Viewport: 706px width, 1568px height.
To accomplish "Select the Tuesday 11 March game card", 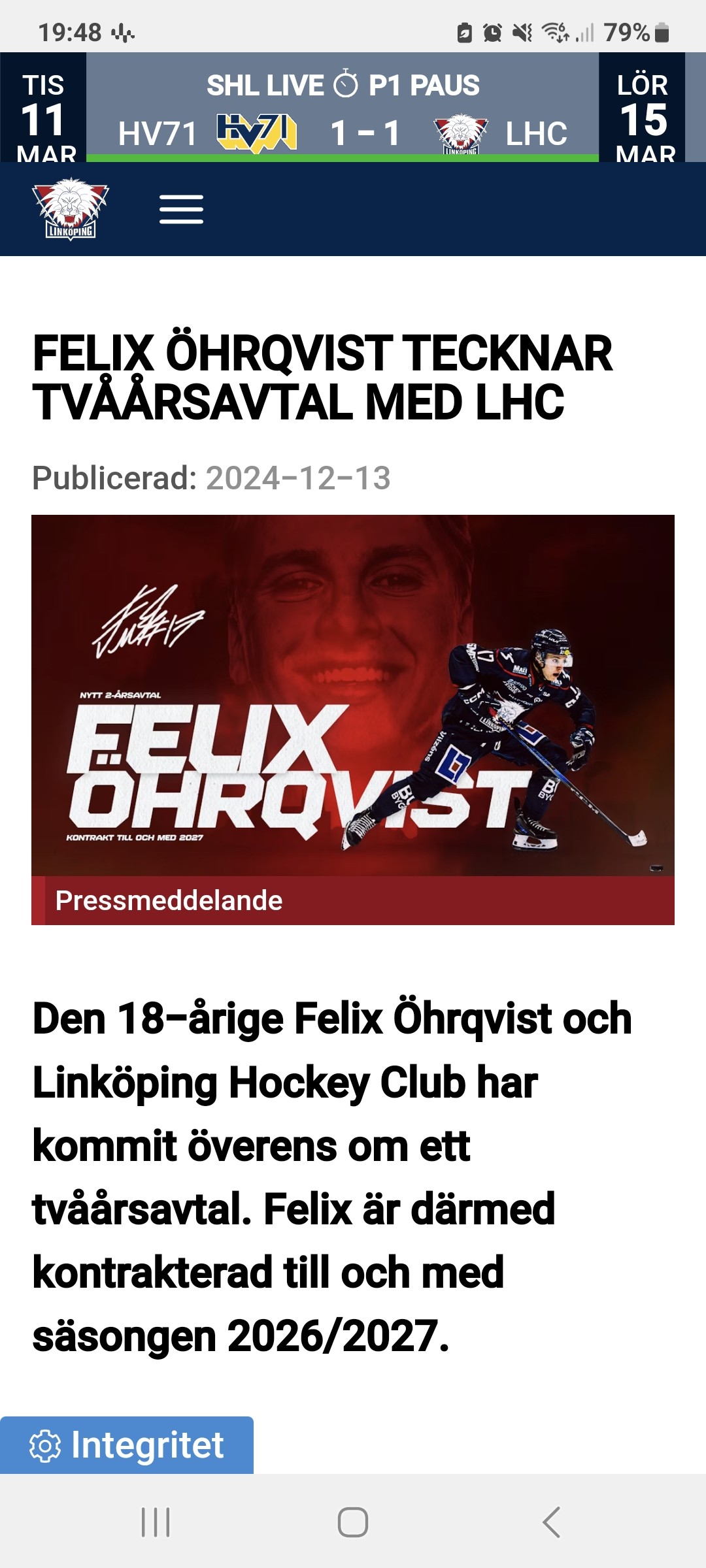I will 43,108.
